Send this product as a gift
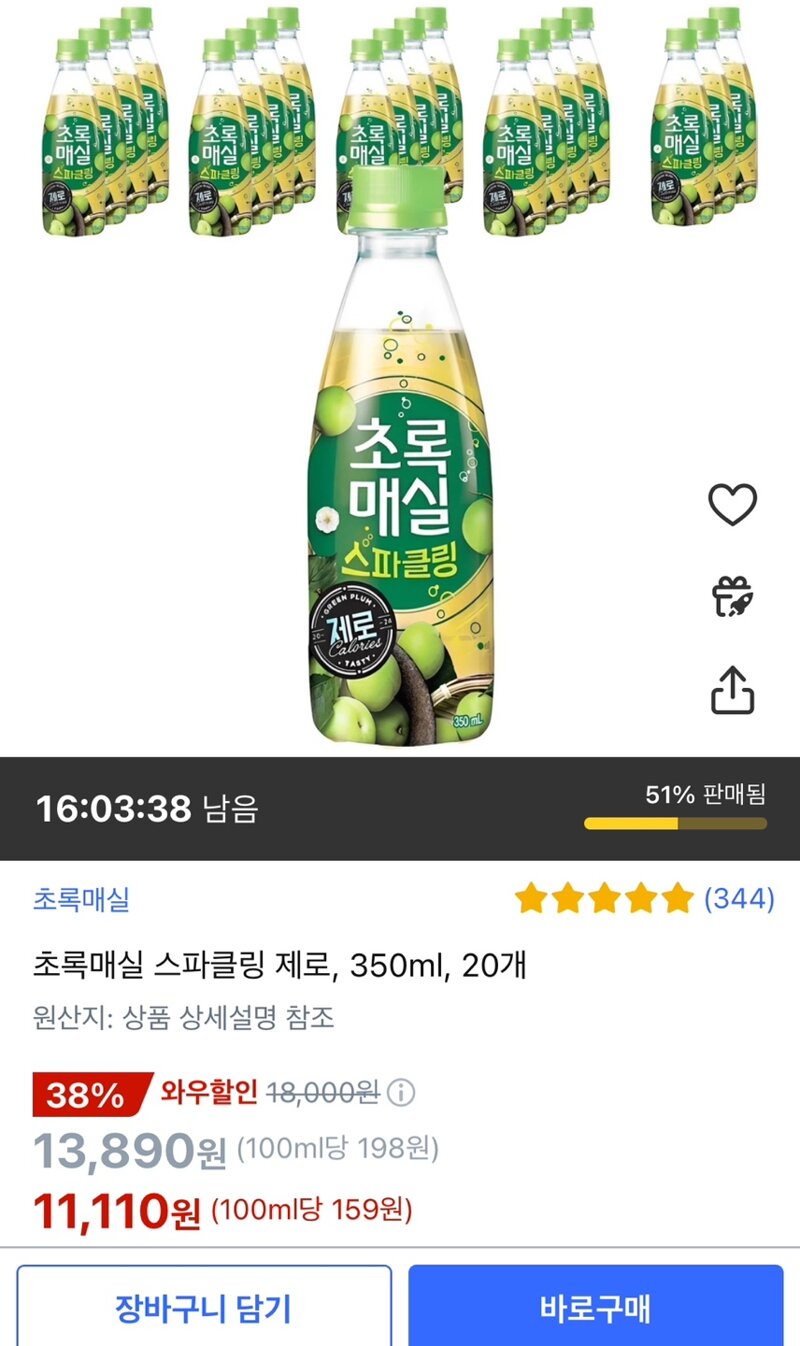The image size is (800, 1346). (x=733, y=597)
